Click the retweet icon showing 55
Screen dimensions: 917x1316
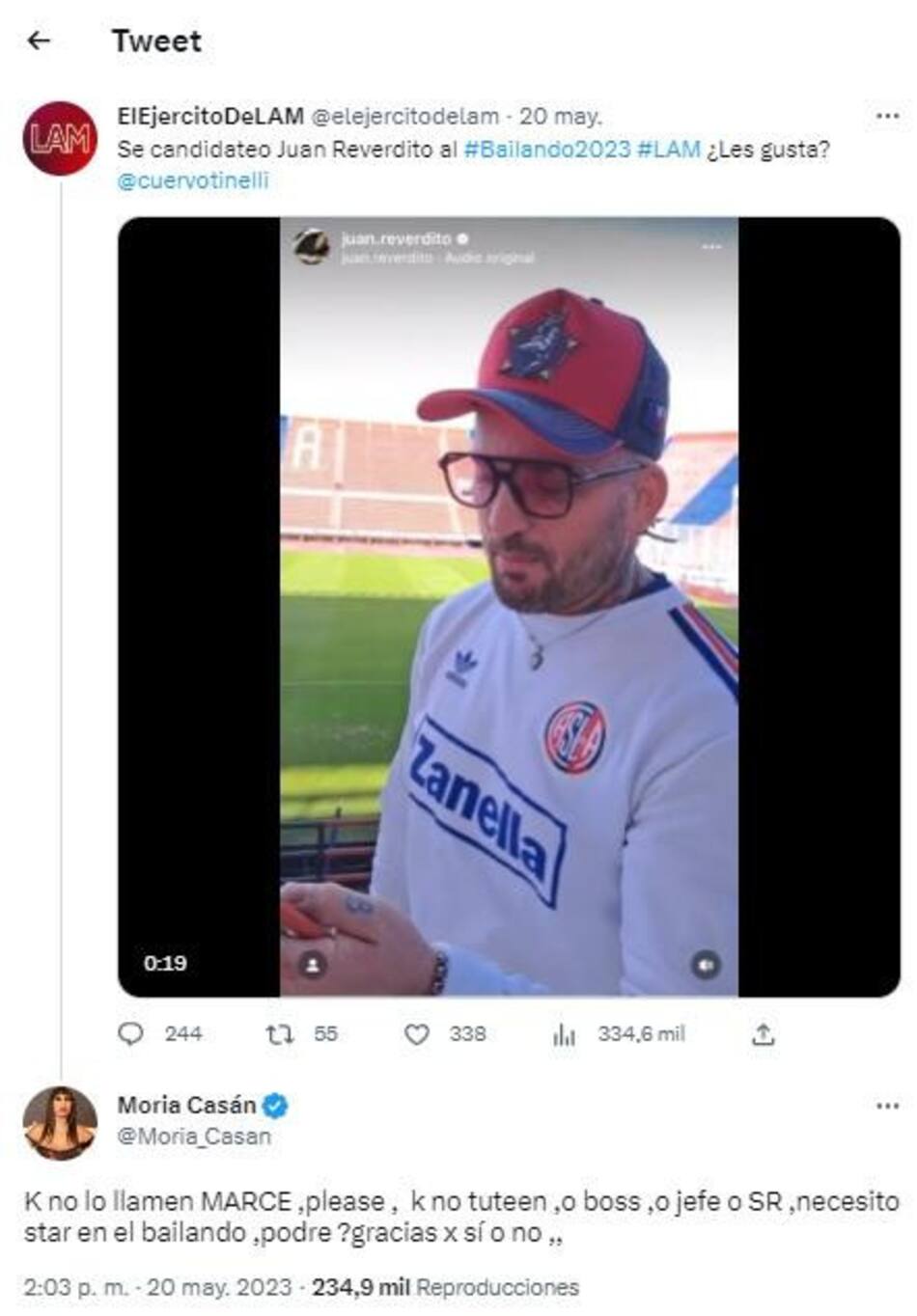[x=278, y=1033]
